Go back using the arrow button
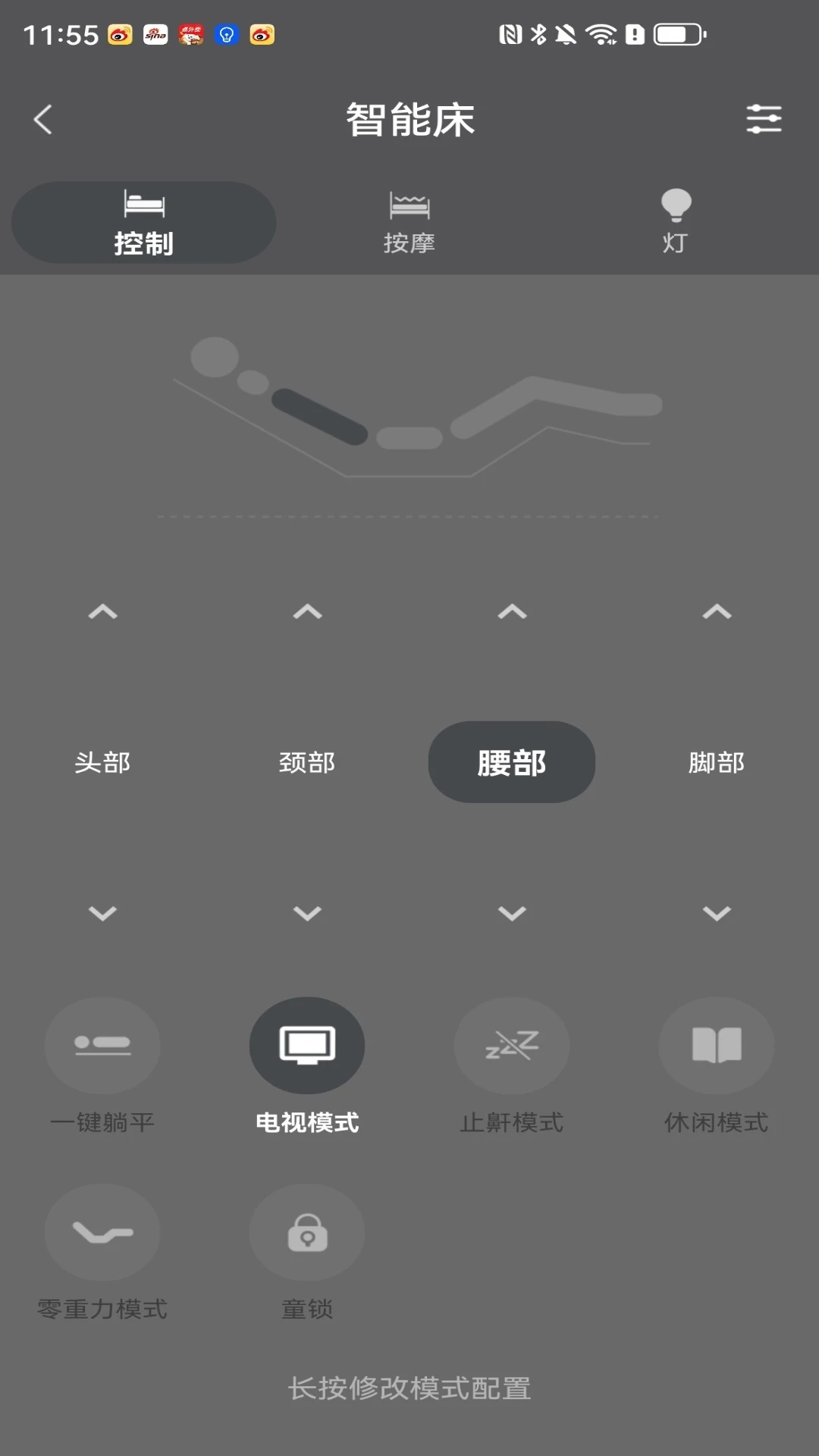This screenshot has width=819, height=1456. click(x=42, y=119)
